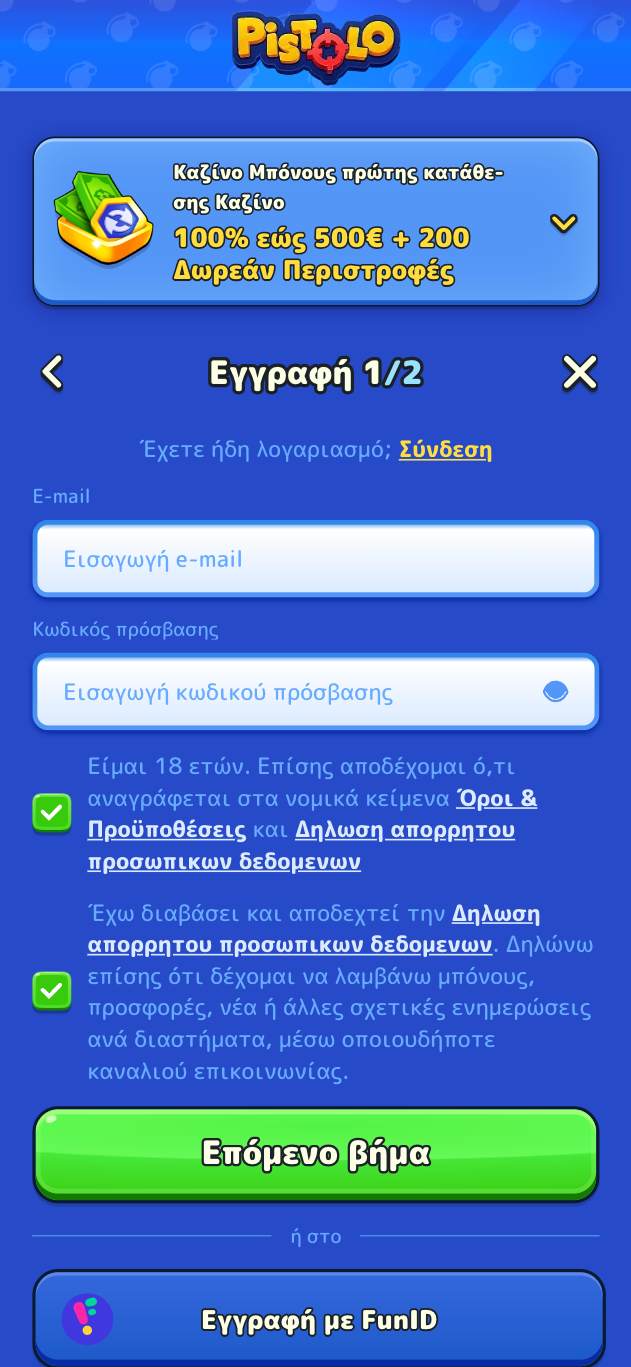
Task: Focus the e-mail input field
Action: click(x=315, y=559)
